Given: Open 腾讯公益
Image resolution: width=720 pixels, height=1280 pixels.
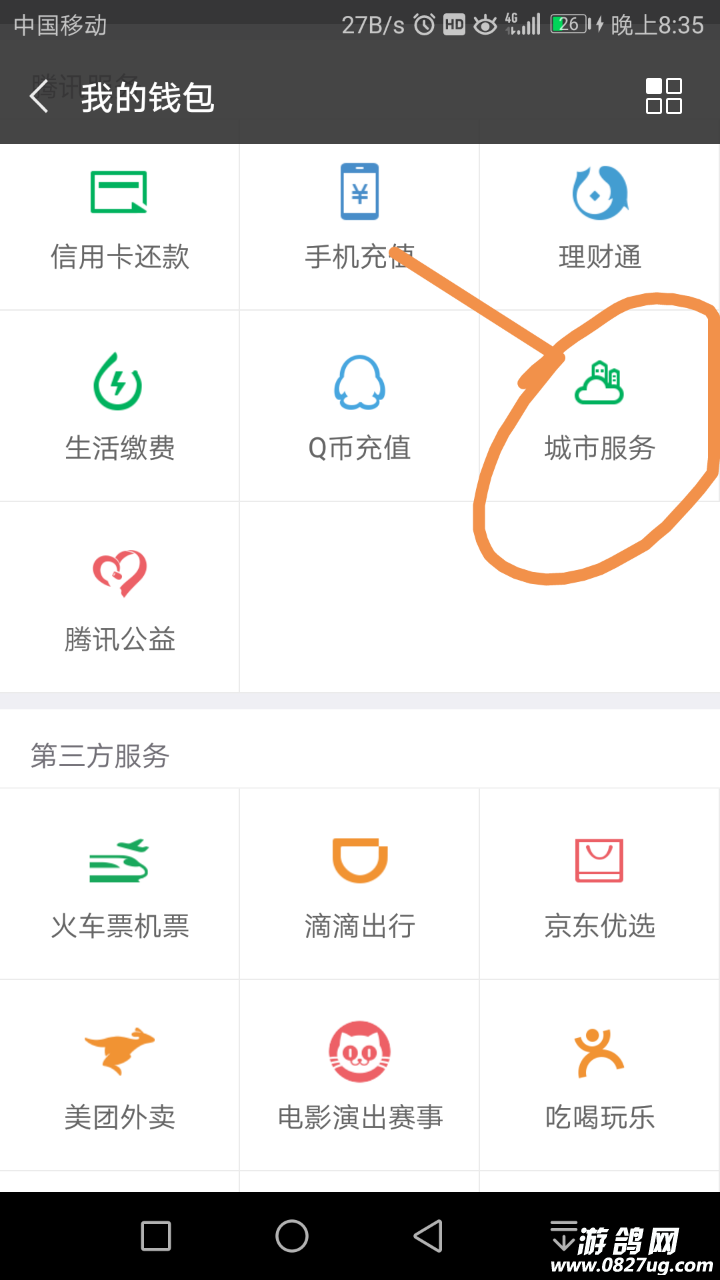Looking at the screenshot, I should (x=120, y=598).
